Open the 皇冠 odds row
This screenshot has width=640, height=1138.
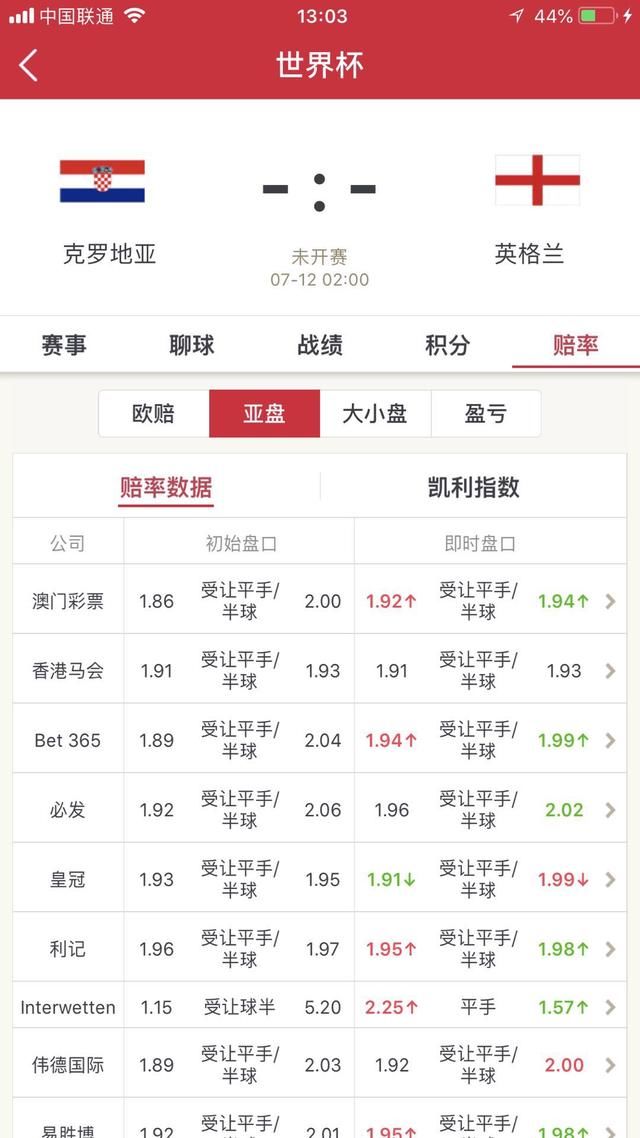(x=319, y=880)
